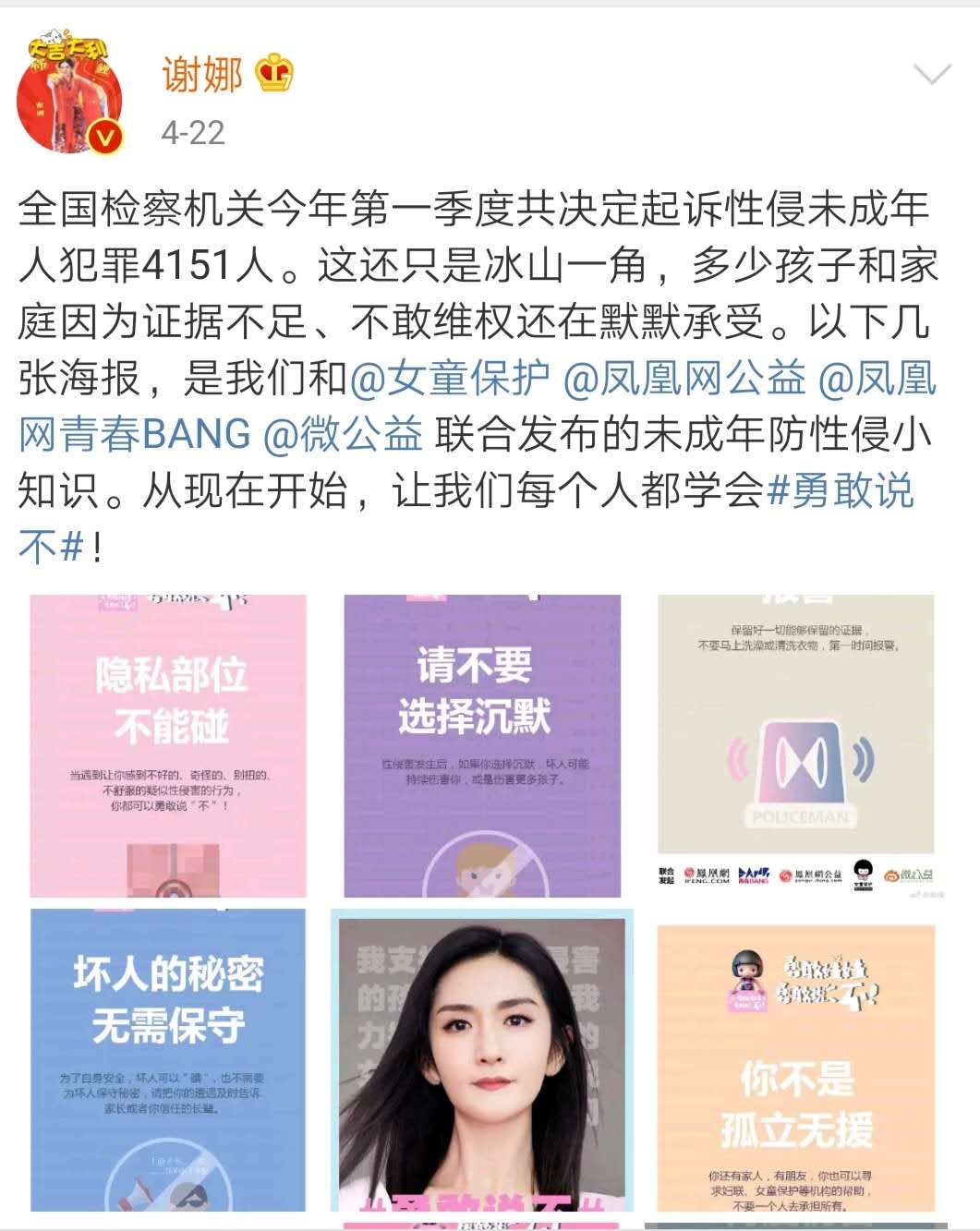980x1231 pixels.
Task: View the POLICEMAN siren poster image
Action: (796, 745)
